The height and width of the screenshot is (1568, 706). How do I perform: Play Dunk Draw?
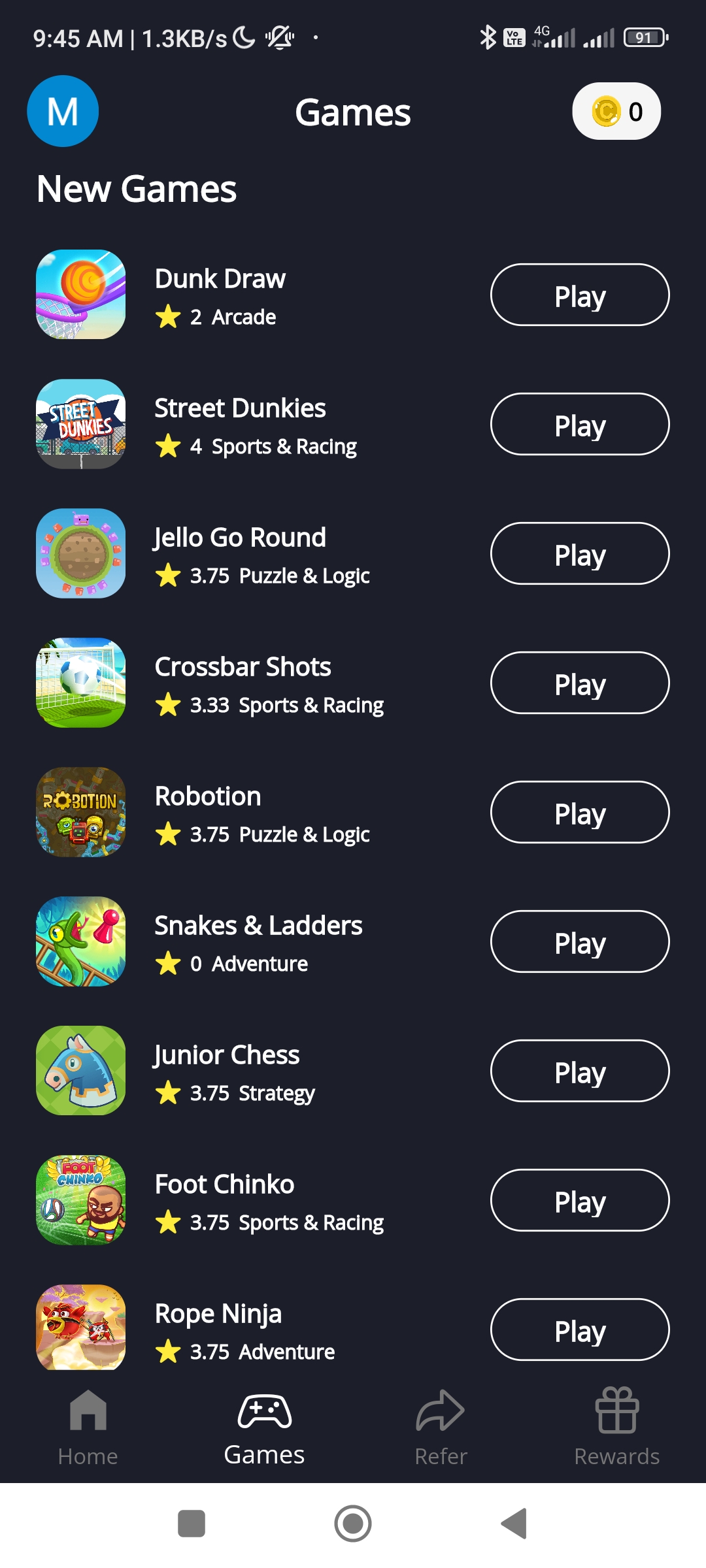579,295
